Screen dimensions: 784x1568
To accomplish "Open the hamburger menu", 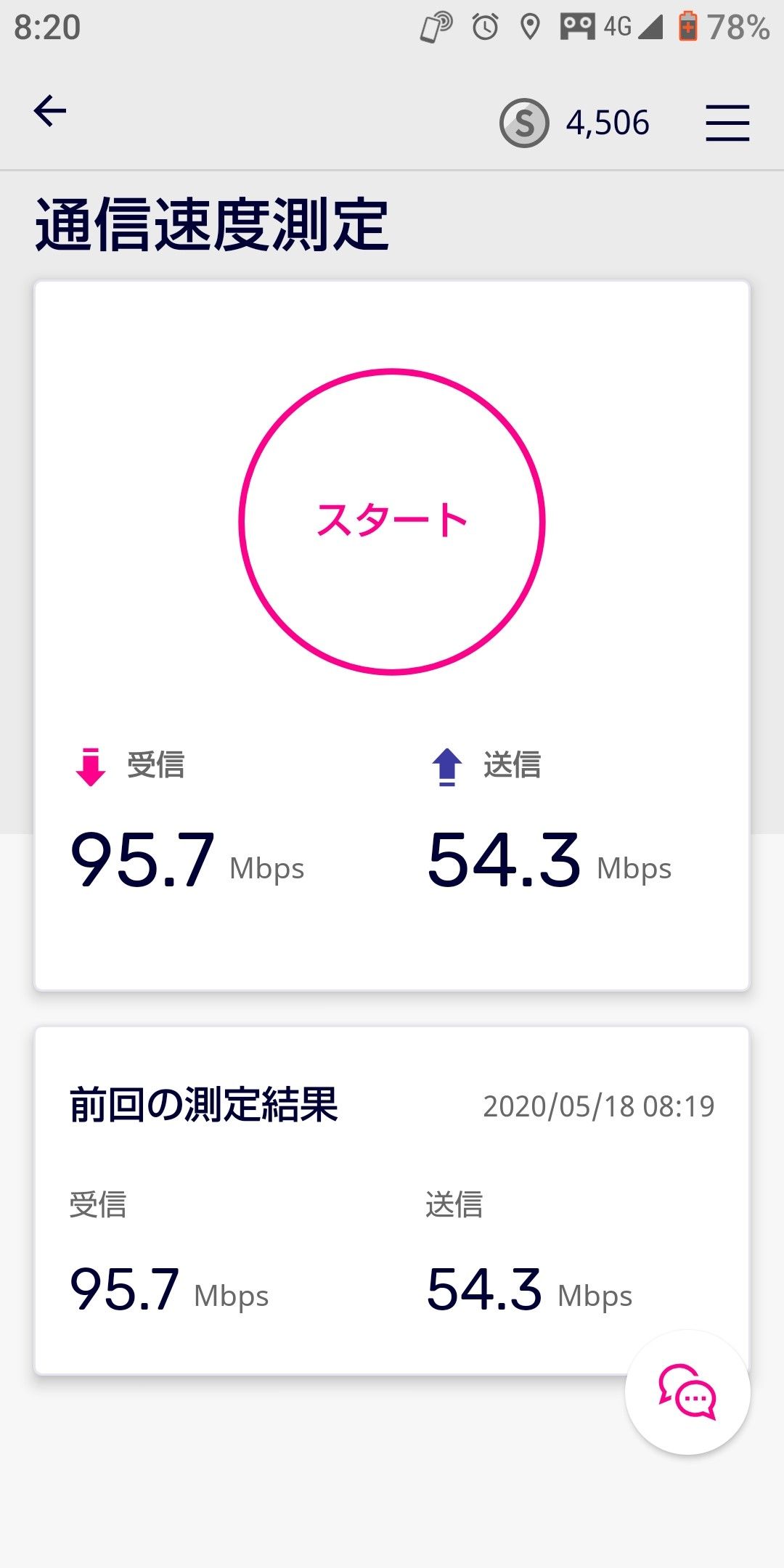I will 727,122.
